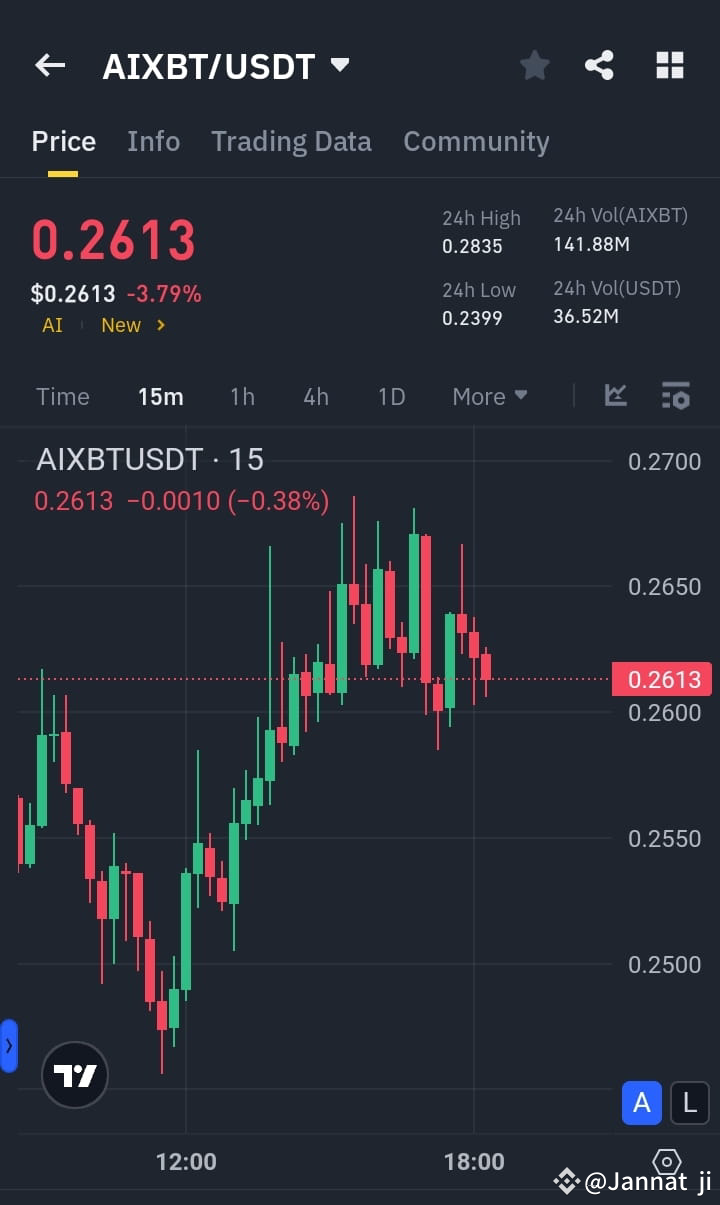720x1205 pixels.
Task: Switch to the Trading Data tab
Action: point(291,141)
